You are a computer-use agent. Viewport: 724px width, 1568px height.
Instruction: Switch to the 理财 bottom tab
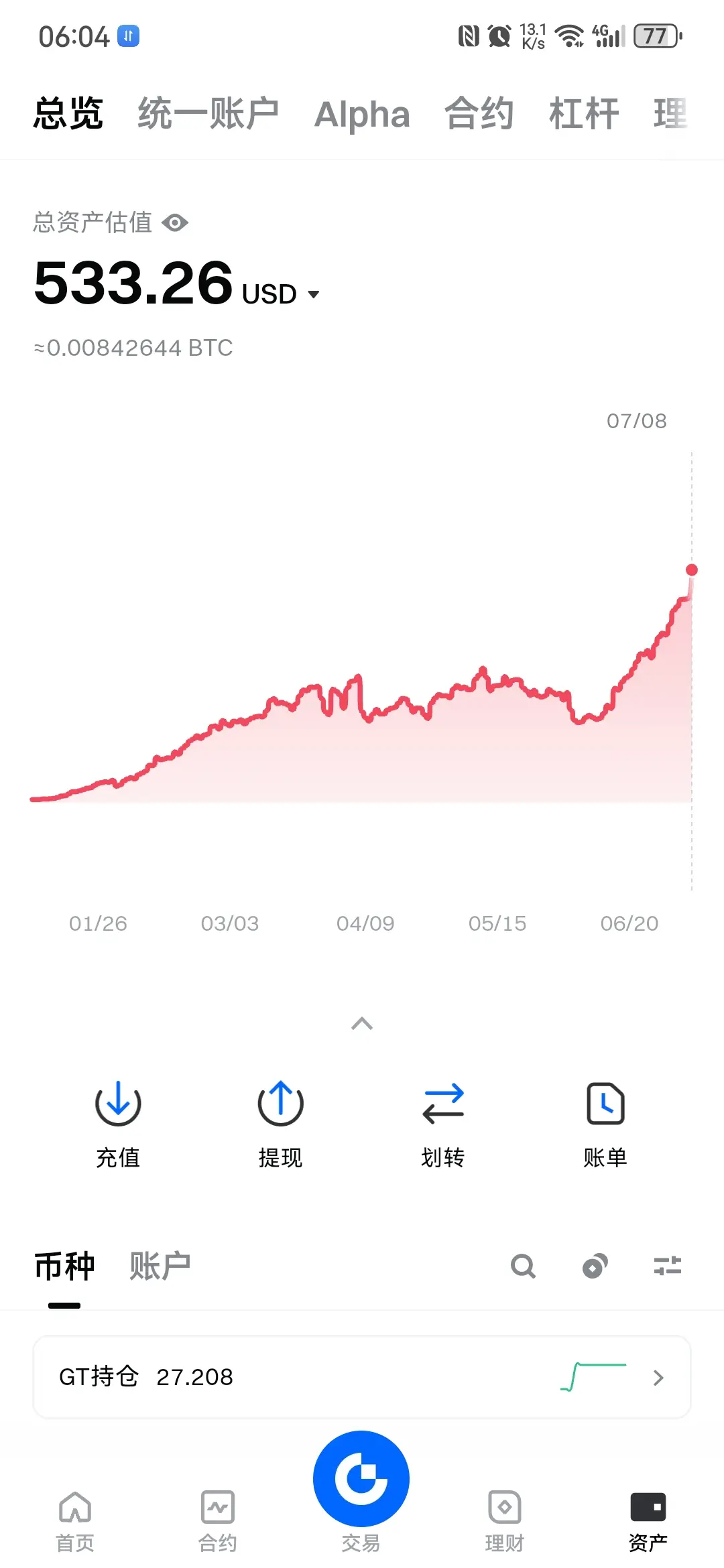[505, 1522]
